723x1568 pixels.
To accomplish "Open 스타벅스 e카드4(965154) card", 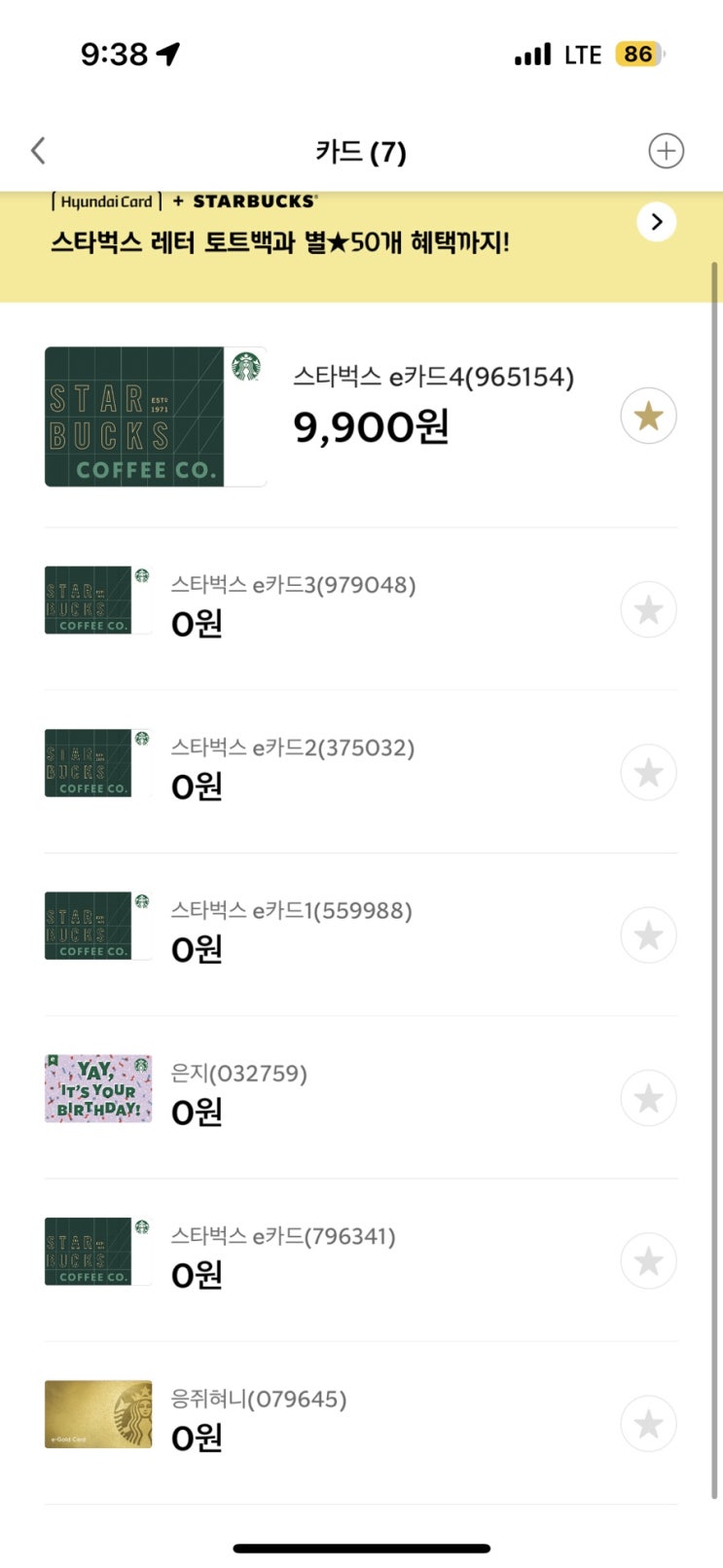I will tap(156, 417).
